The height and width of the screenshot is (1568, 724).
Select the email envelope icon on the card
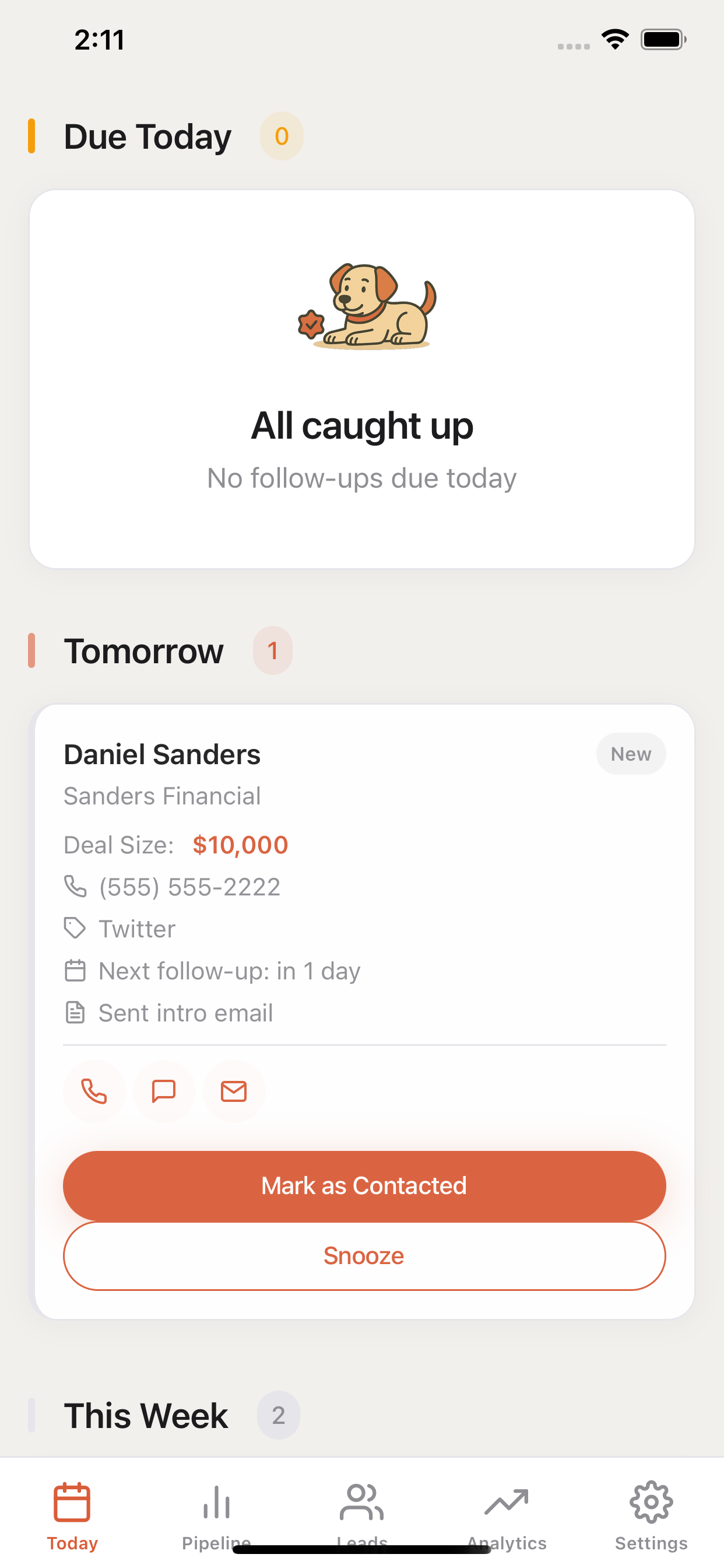[234, 1091]
